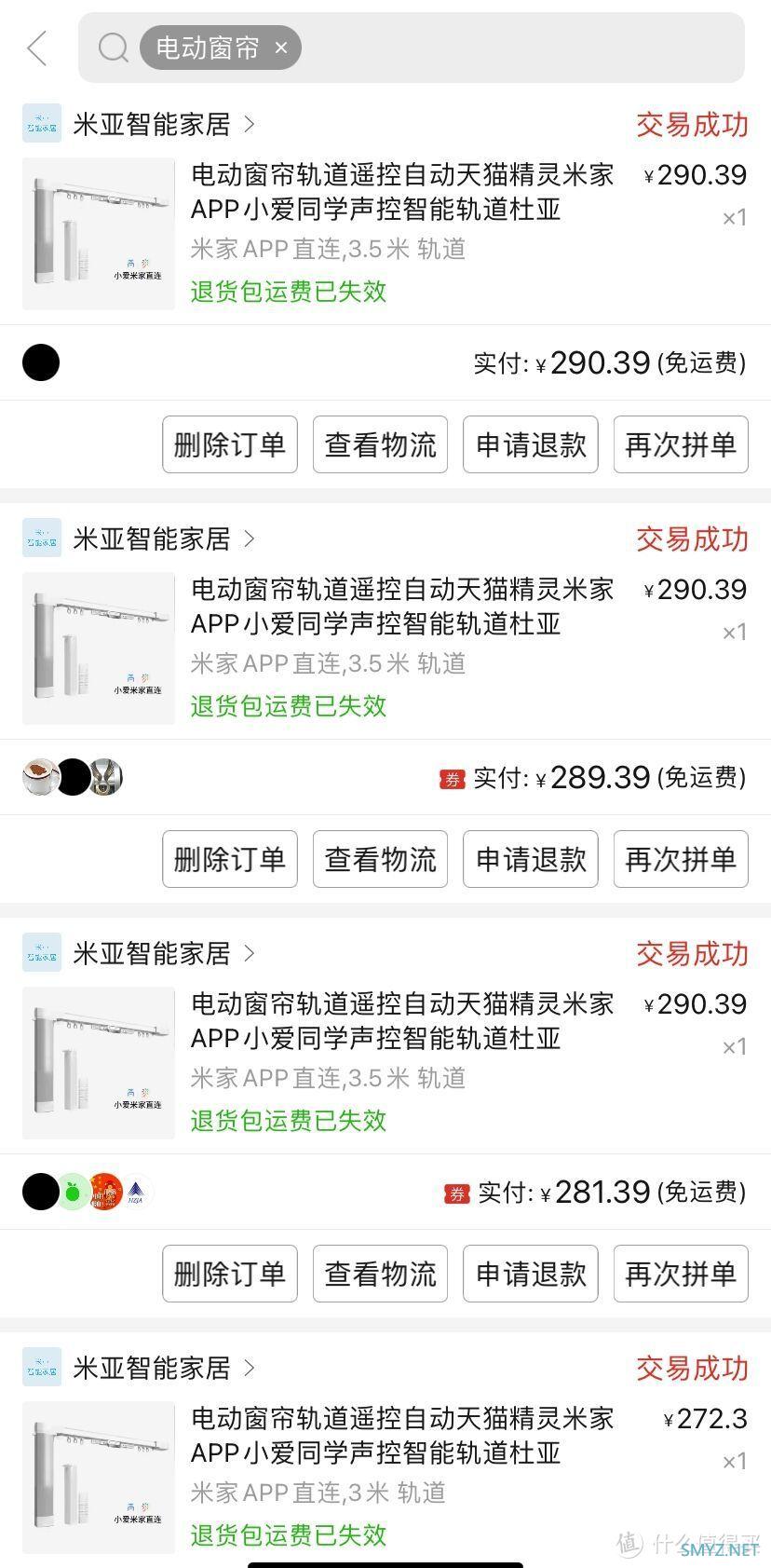Tap 再次拼单 on the order paid ¥290.39

681,444
